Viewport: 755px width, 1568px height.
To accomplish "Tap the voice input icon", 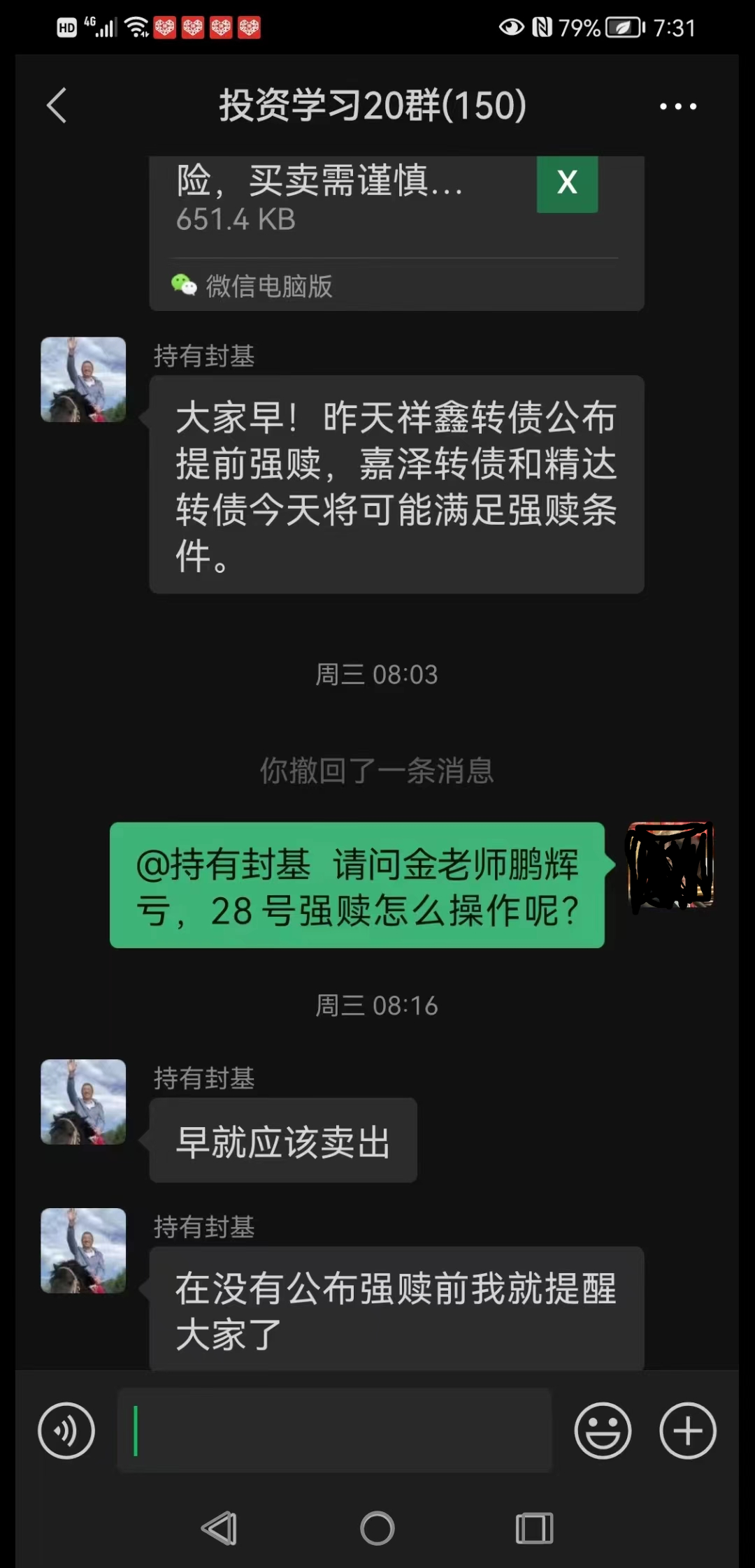I will tap(66, 1431).
